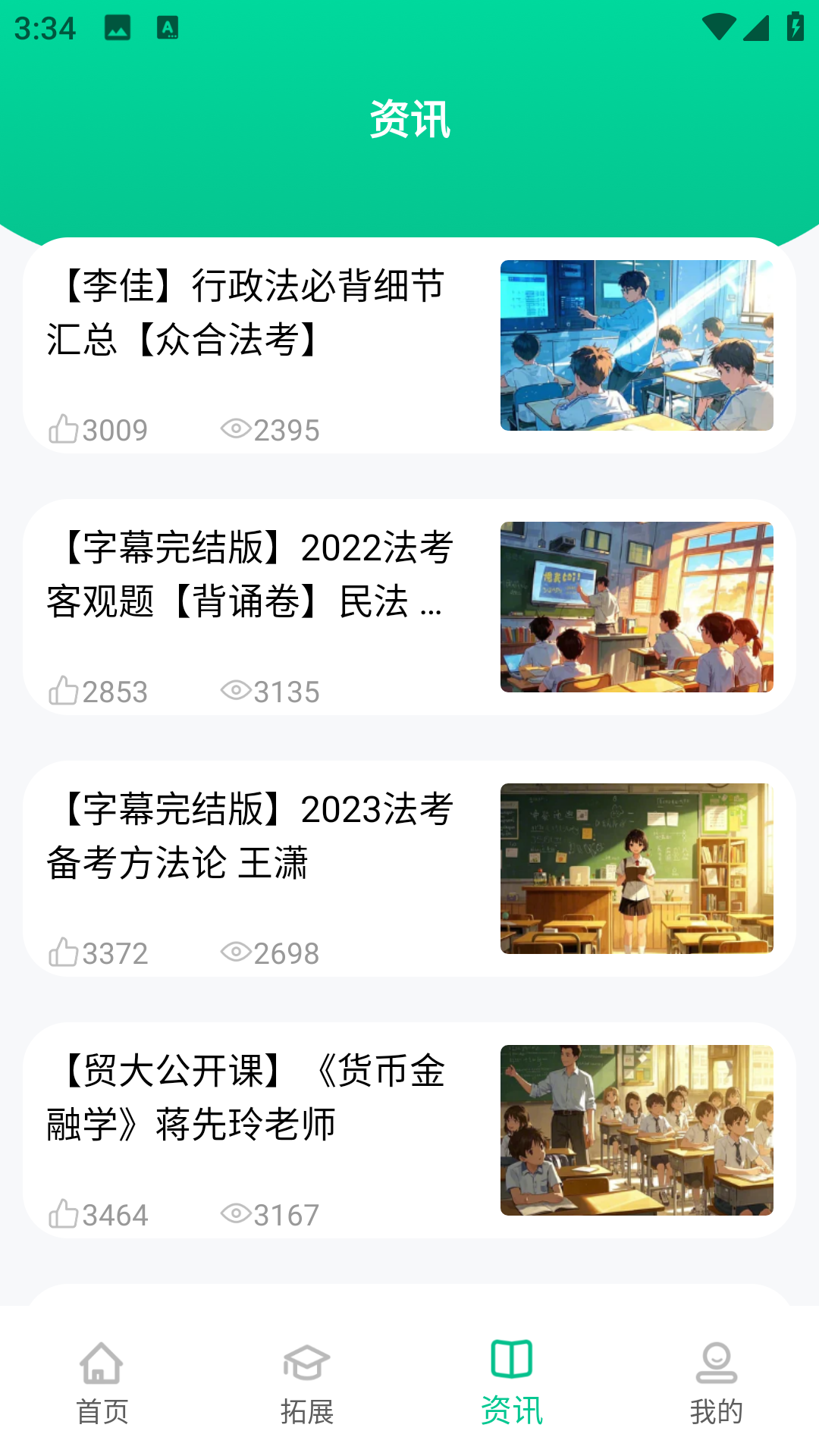The height and width of the screenshot is (1456, 819).
Task: Tap the view count eye icon showing 3135
Action: [x=236, y=691]
